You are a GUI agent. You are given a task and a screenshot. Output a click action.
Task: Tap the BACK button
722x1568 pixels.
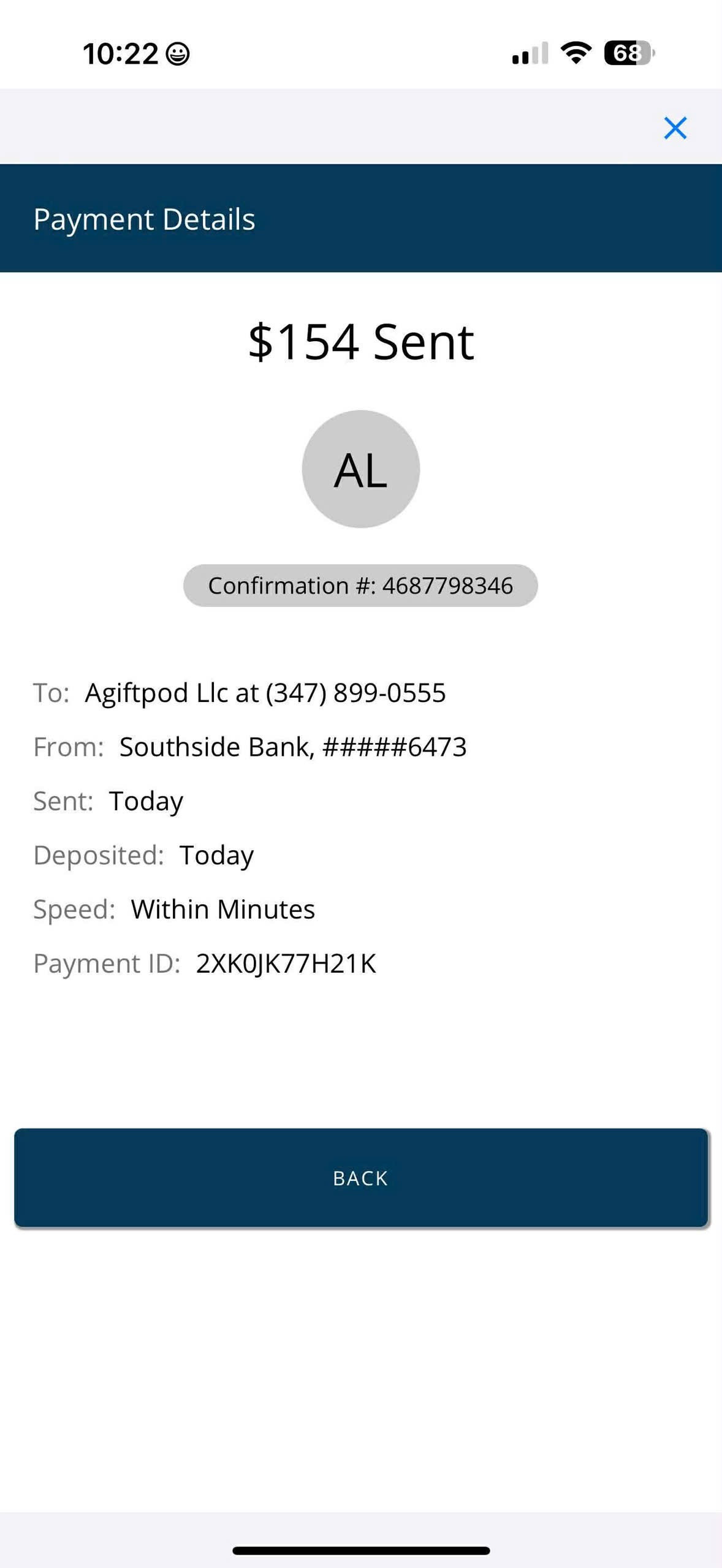point(361,1177)
